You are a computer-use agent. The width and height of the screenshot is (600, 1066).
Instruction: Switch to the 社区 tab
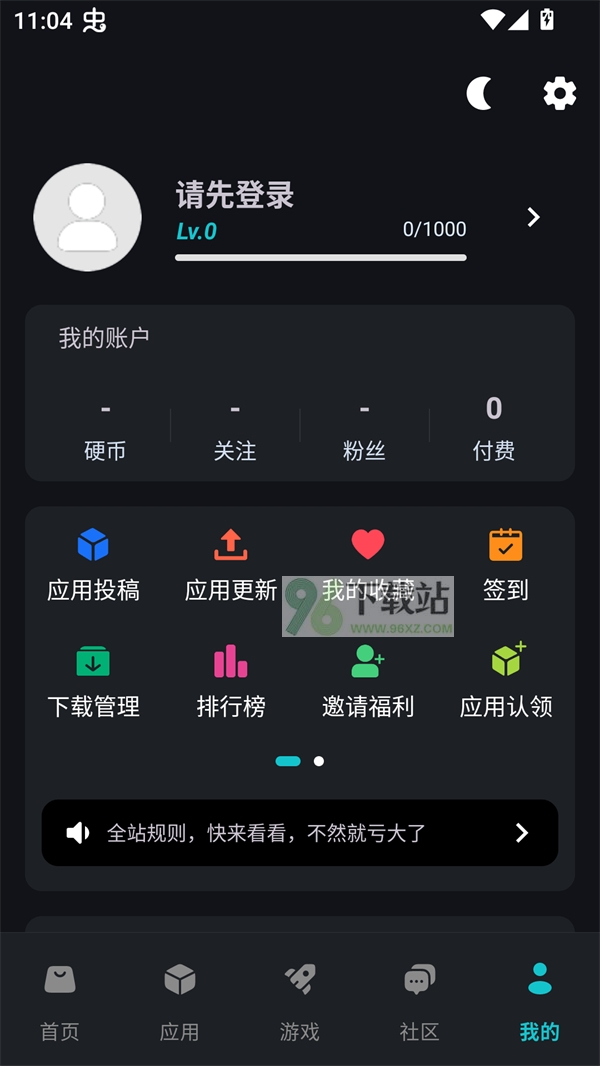[420, 1002]
